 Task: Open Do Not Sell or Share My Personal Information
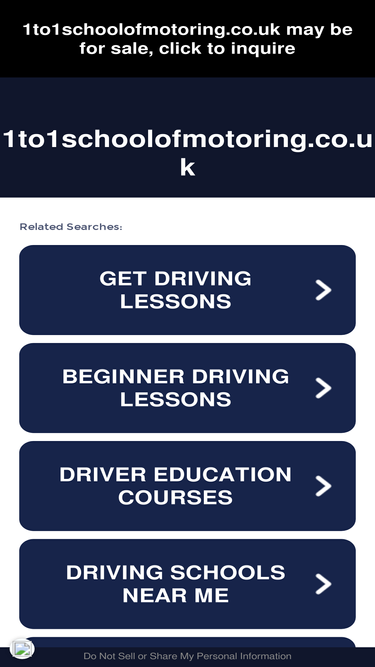[x=188, y=656]
